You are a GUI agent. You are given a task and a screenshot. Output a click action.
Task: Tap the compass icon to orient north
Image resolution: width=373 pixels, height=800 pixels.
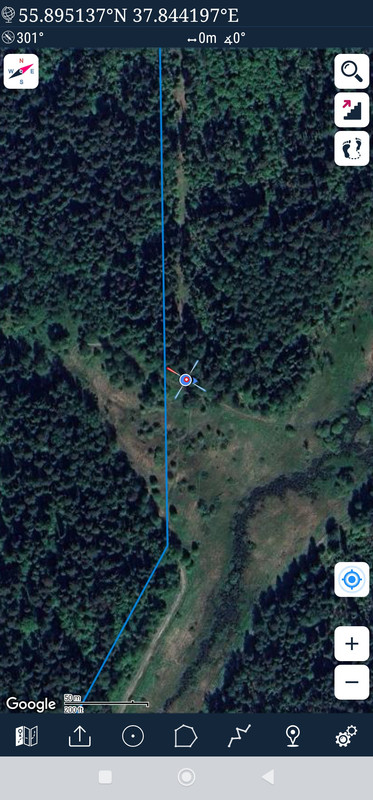[x=21, y=71]
